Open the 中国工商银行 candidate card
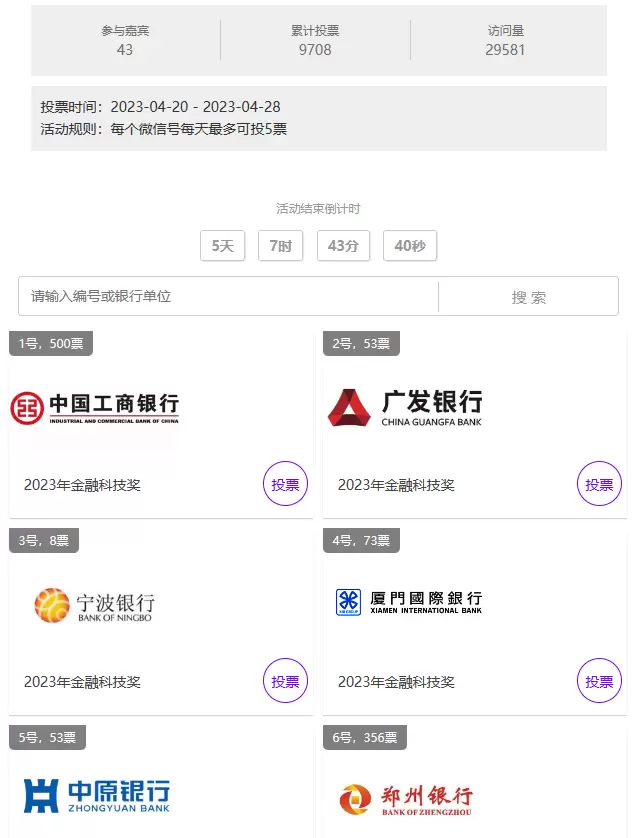Image resolution: width=637 pixels, height=838 pixels. point(95,407)
